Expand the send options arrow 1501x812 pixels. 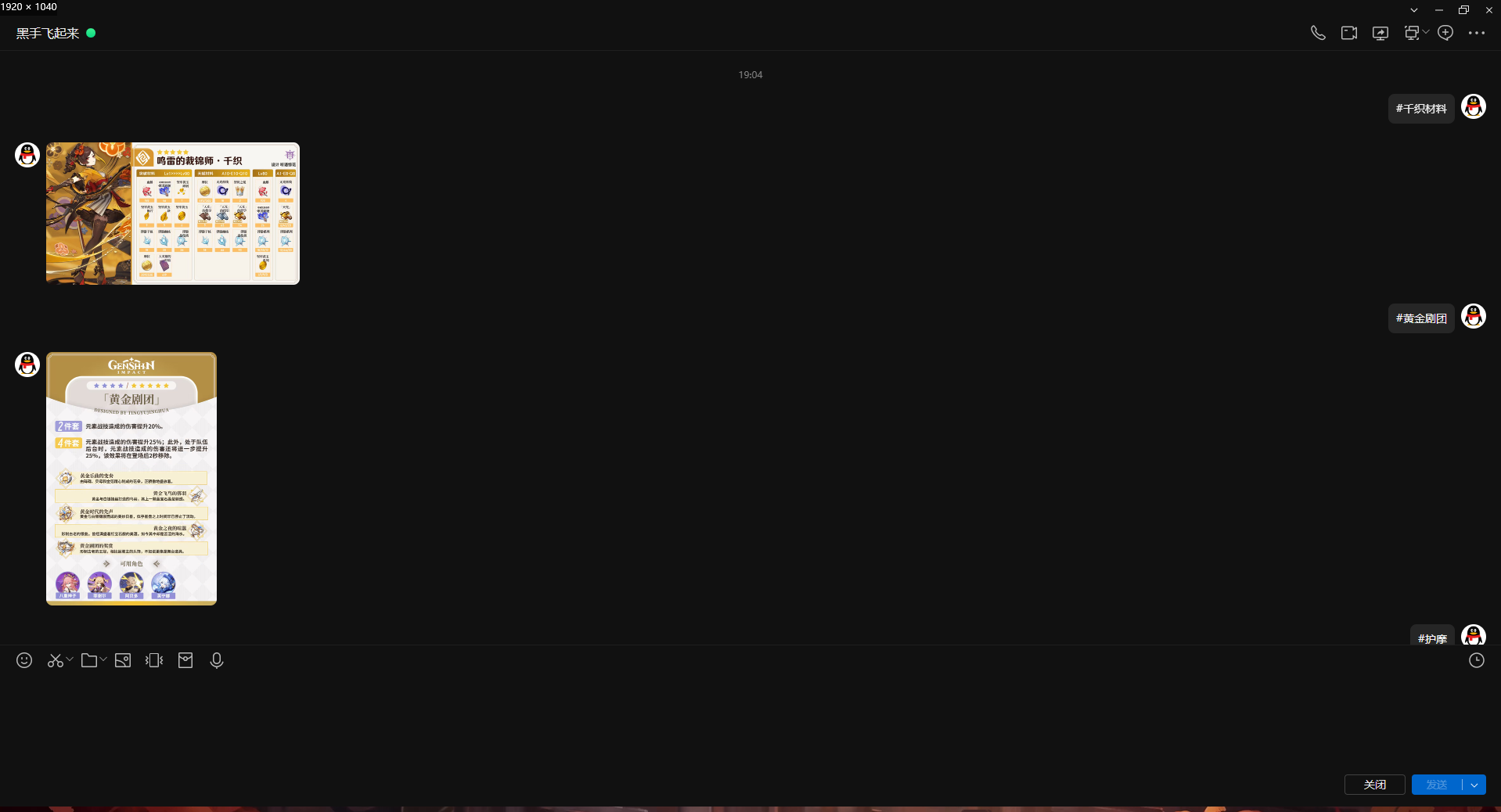[x=1474, y=785]
